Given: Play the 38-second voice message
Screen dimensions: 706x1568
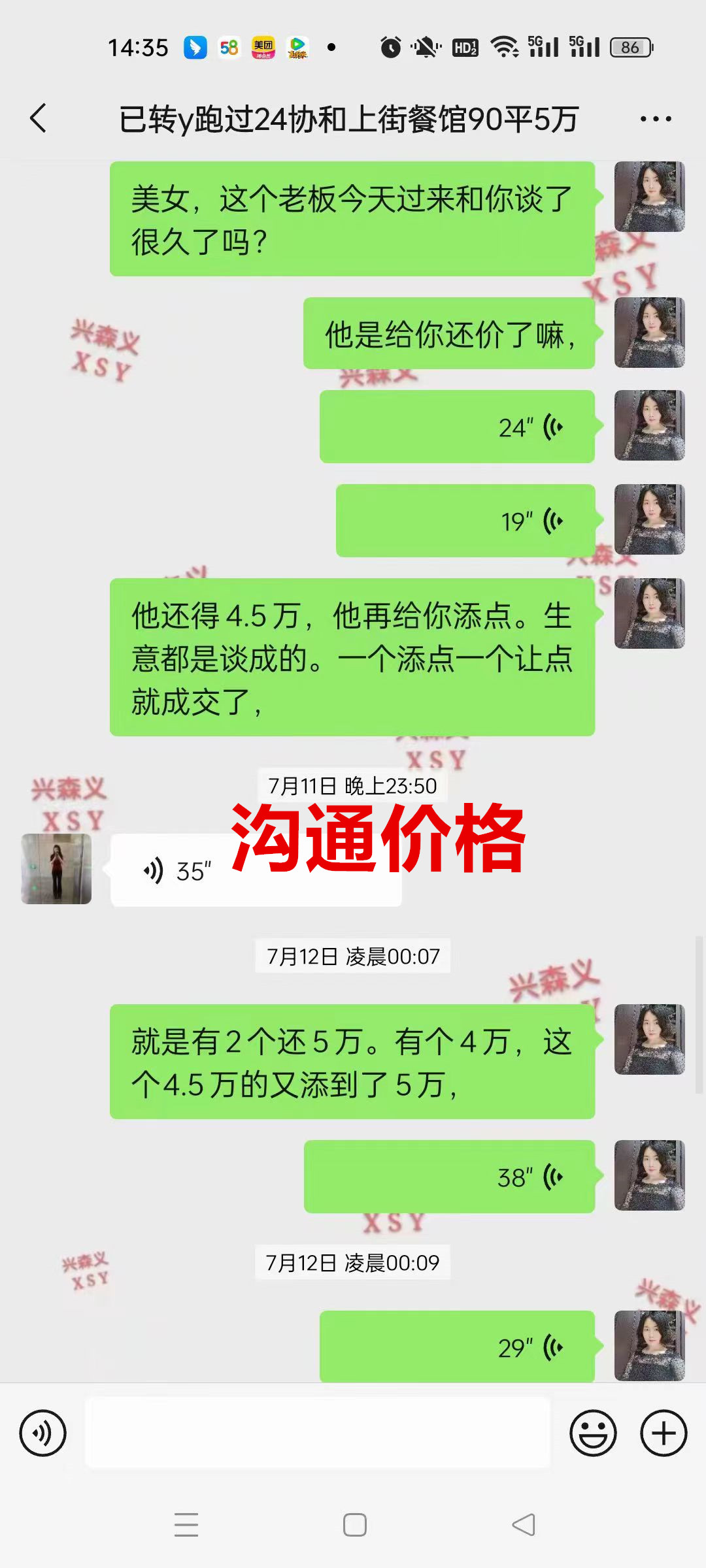Looking at the screenshot, I should tap(449, 1177).
